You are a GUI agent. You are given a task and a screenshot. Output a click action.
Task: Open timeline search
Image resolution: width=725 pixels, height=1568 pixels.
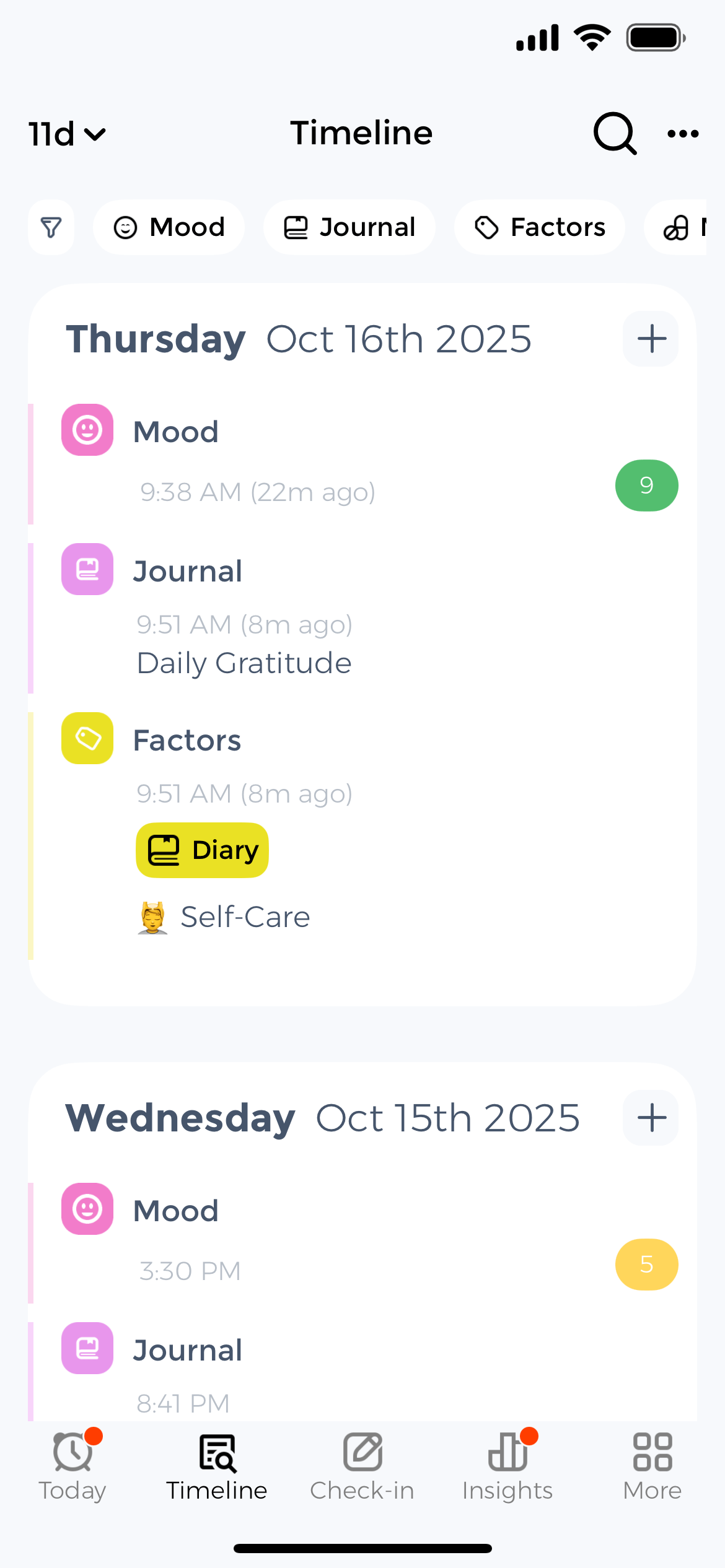(614, 133)
